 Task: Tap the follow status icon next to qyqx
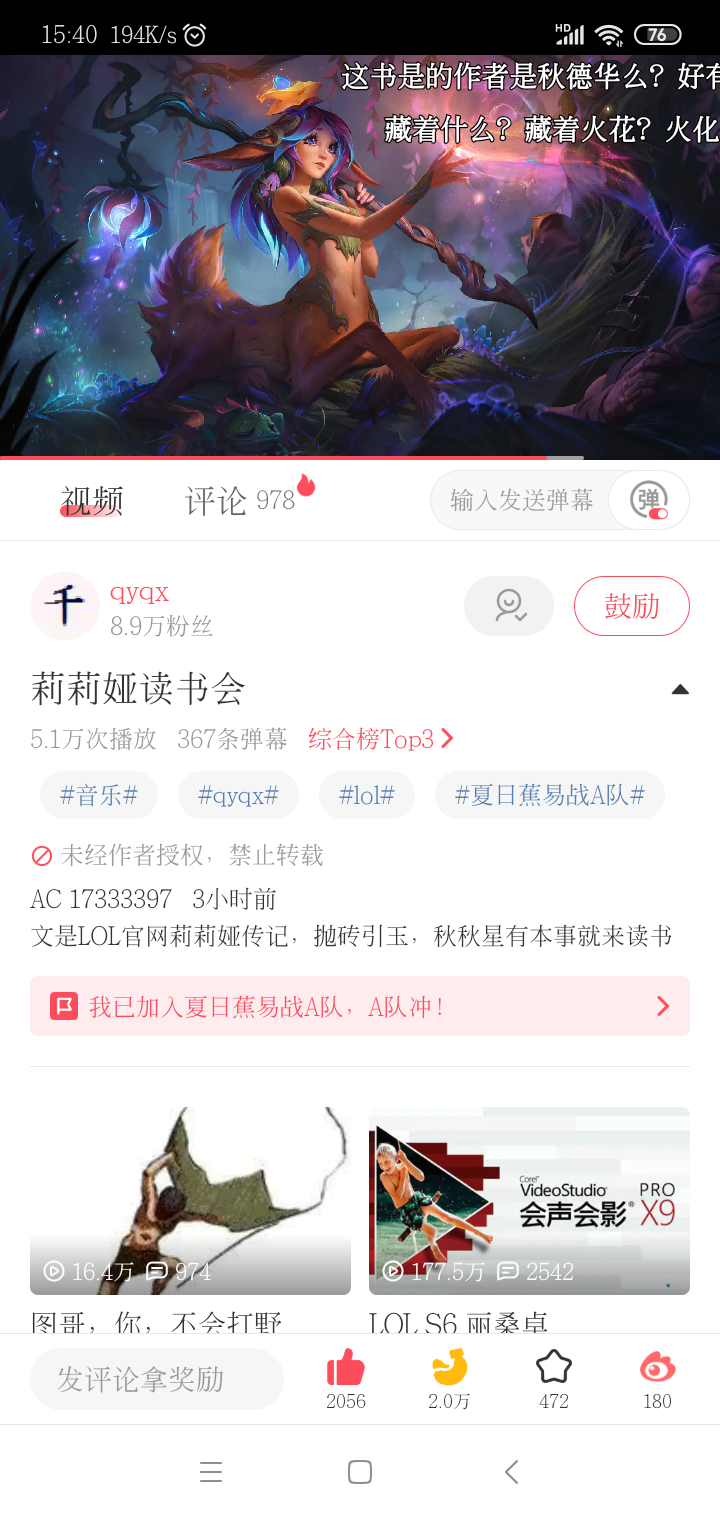pyautogui.click(x=509, y=606)
